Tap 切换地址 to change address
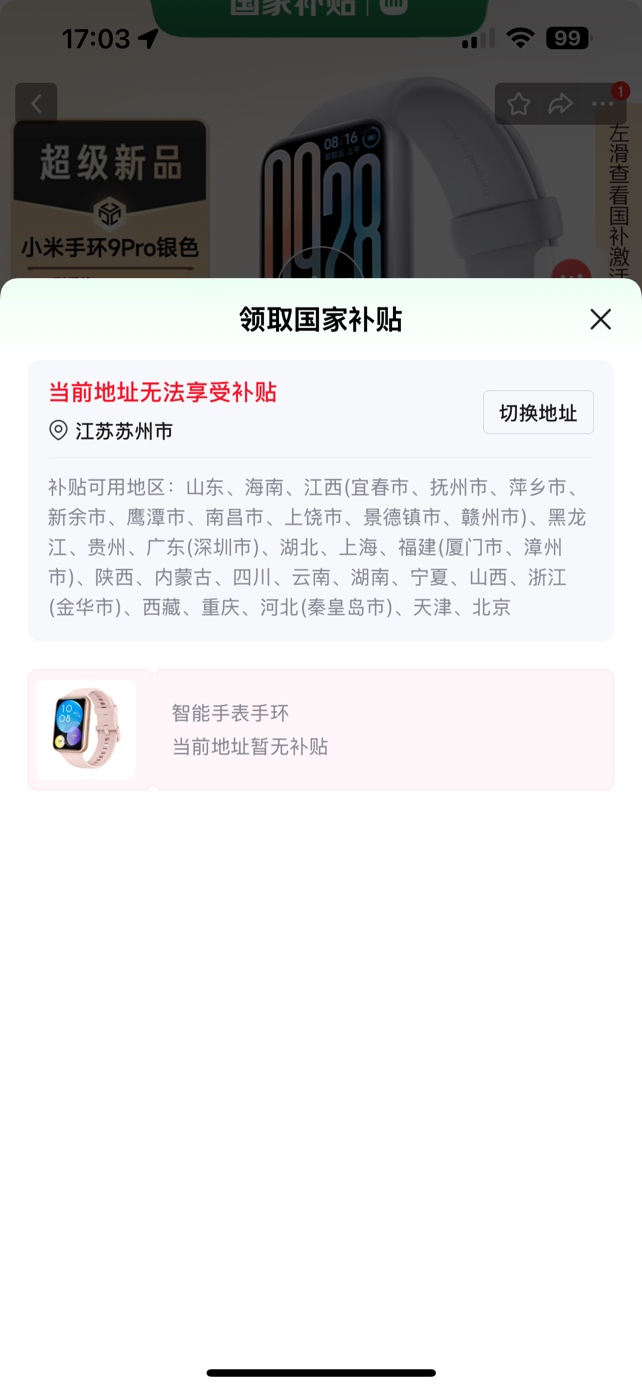Viewport: 642px width, 1389px height. pos(538,413)
